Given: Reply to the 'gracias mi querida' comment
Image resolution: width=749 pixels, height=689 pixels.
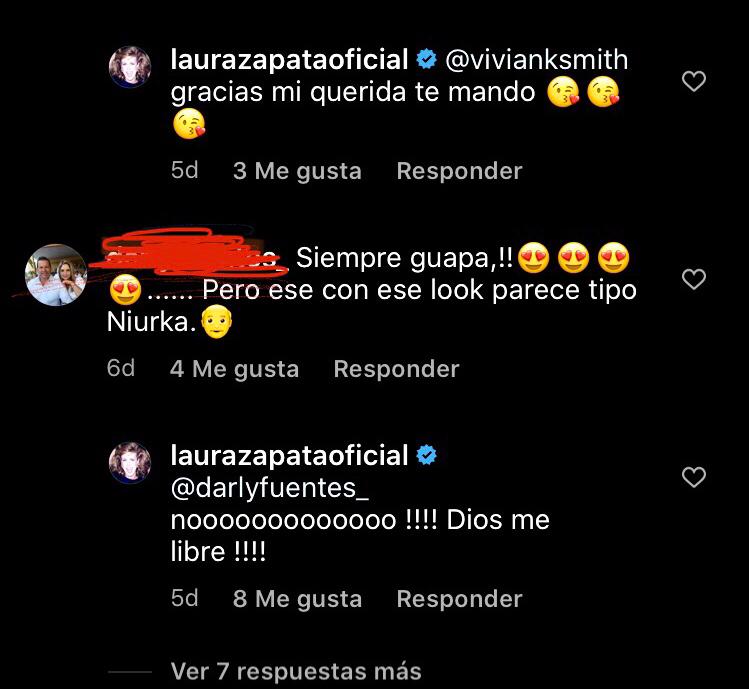Looking at the screenshot, I should point(459,171).
